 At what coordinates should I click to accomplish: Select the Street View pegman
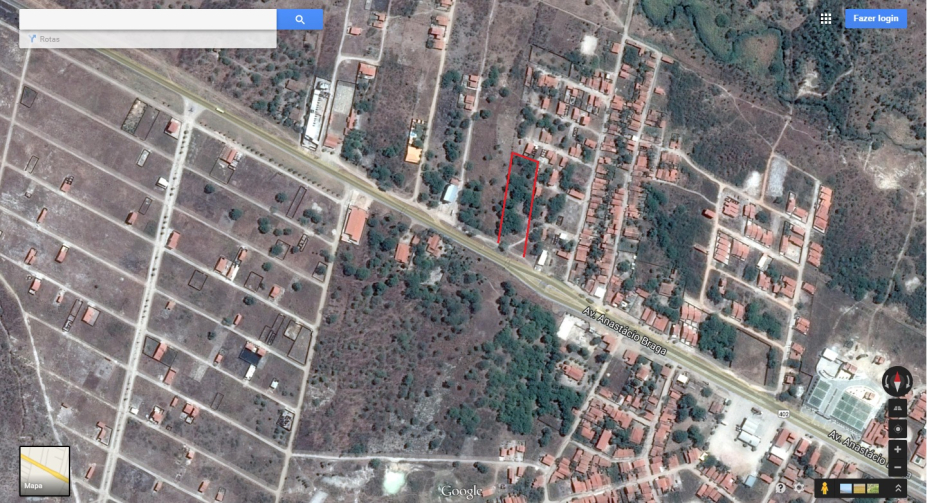point(824,488)
